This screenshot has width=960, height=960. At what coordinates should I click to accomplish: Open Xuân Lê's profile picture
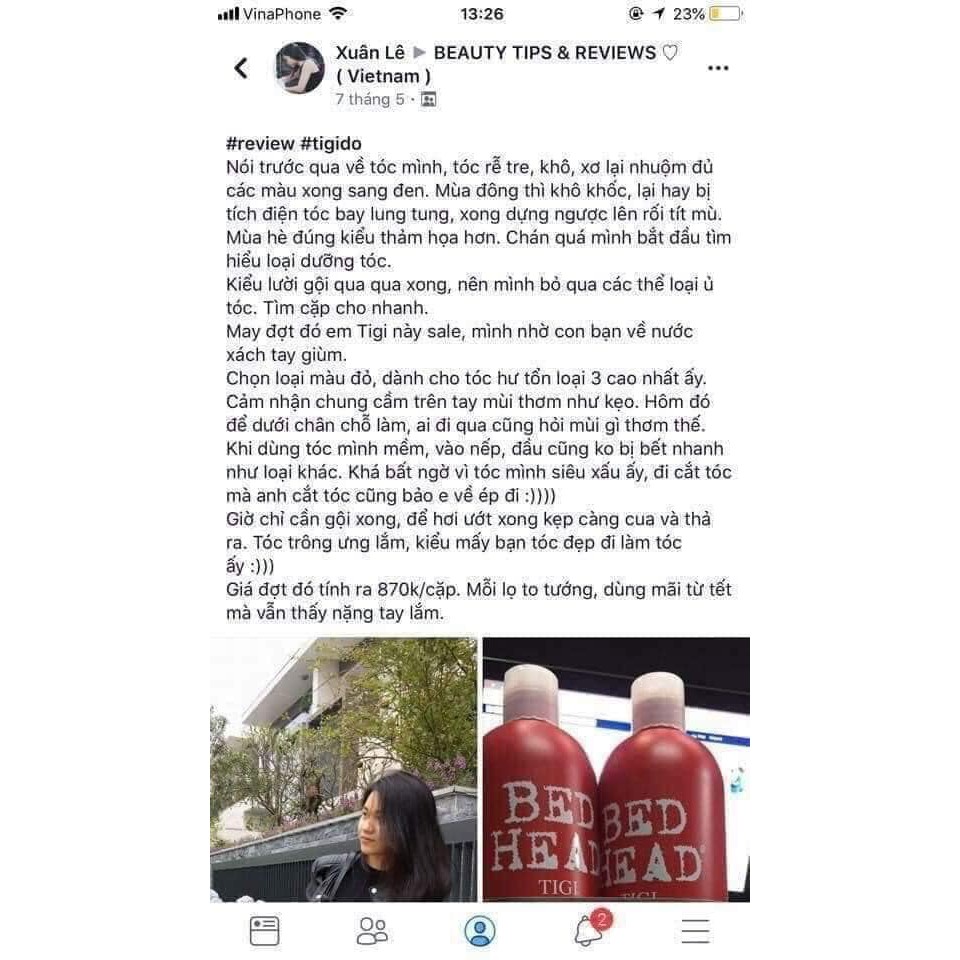[300, 68]
